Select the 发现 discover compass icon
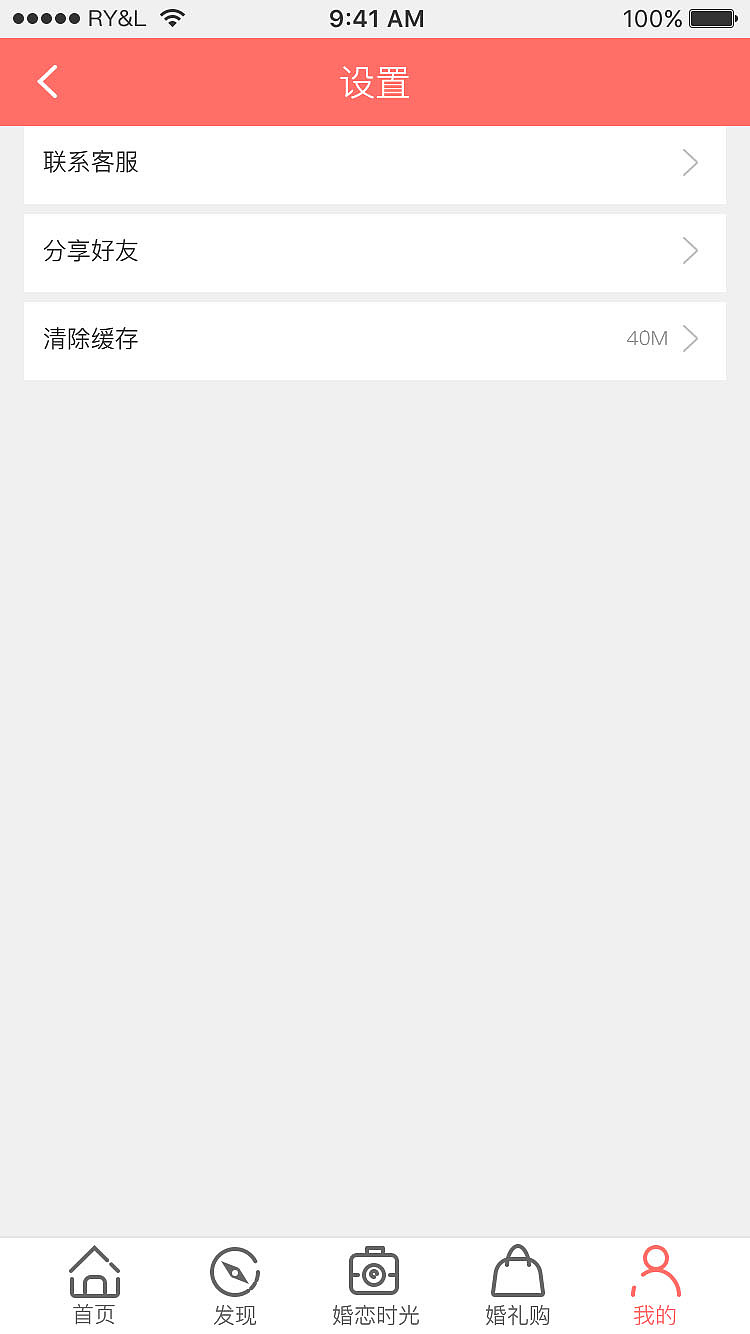The height and width of the screenshot is (1334, 750). [x=235, y=1272]
